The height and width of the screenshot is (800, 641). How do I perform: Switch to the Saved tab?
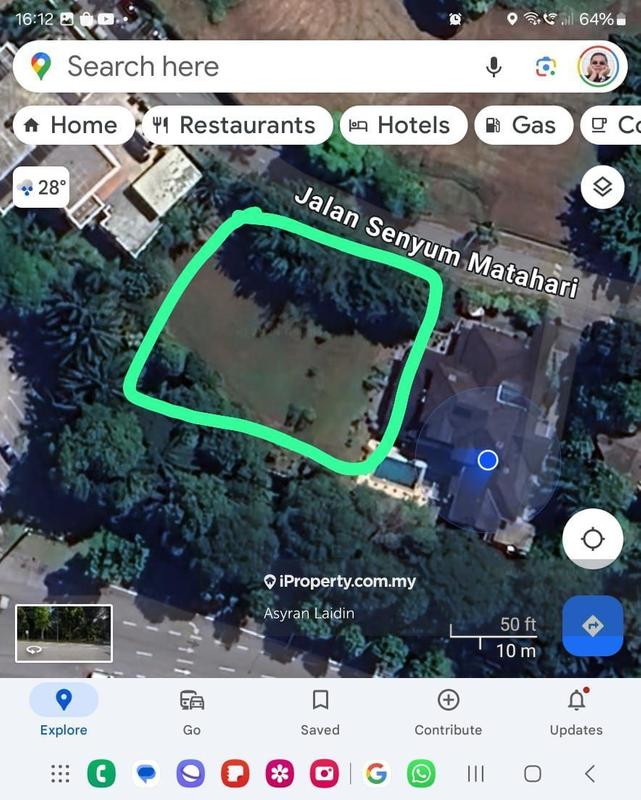click(x=320, y=712)
